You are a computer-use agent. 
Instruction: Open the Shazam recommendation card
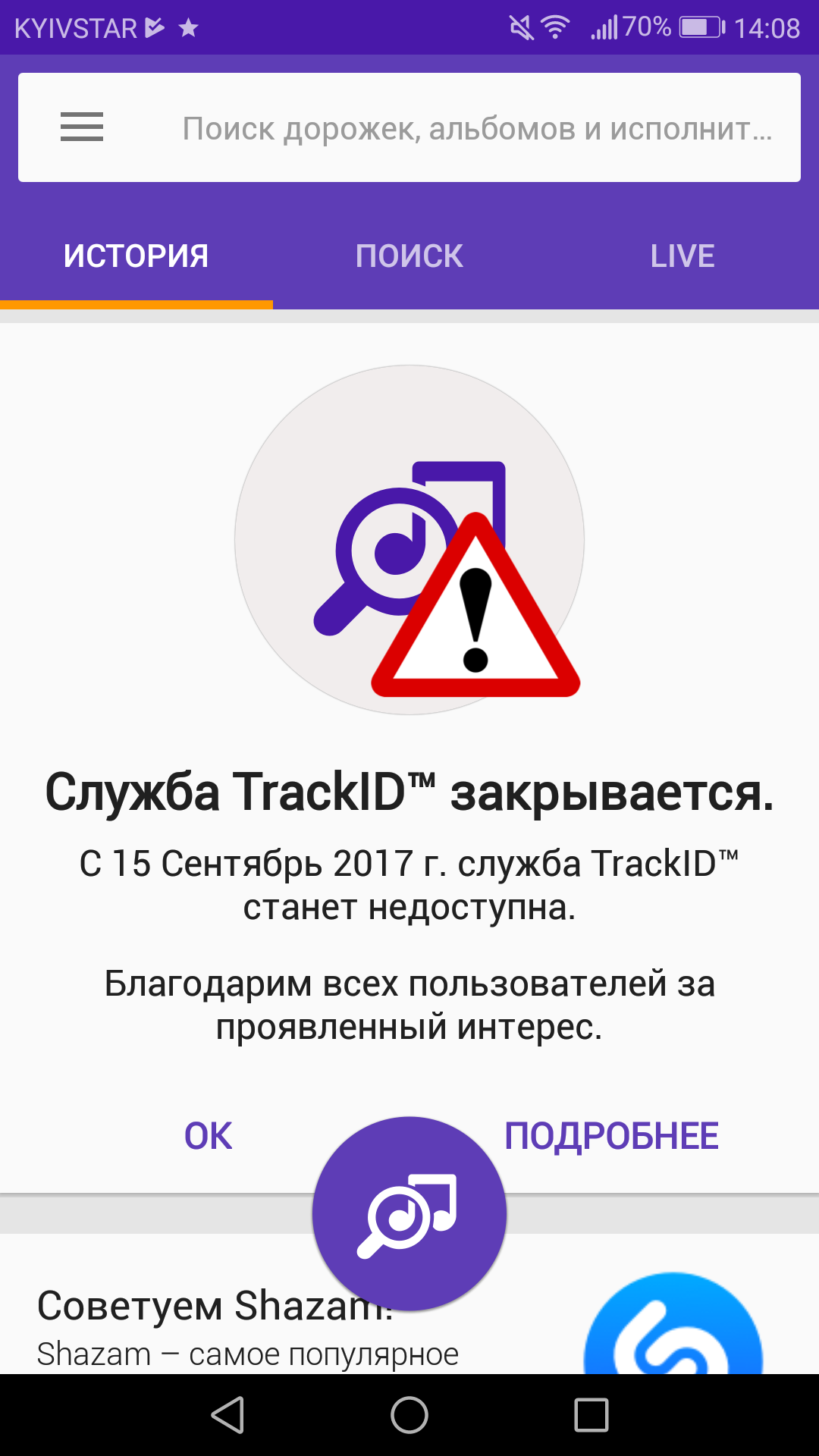click(x=409, y=1304)
